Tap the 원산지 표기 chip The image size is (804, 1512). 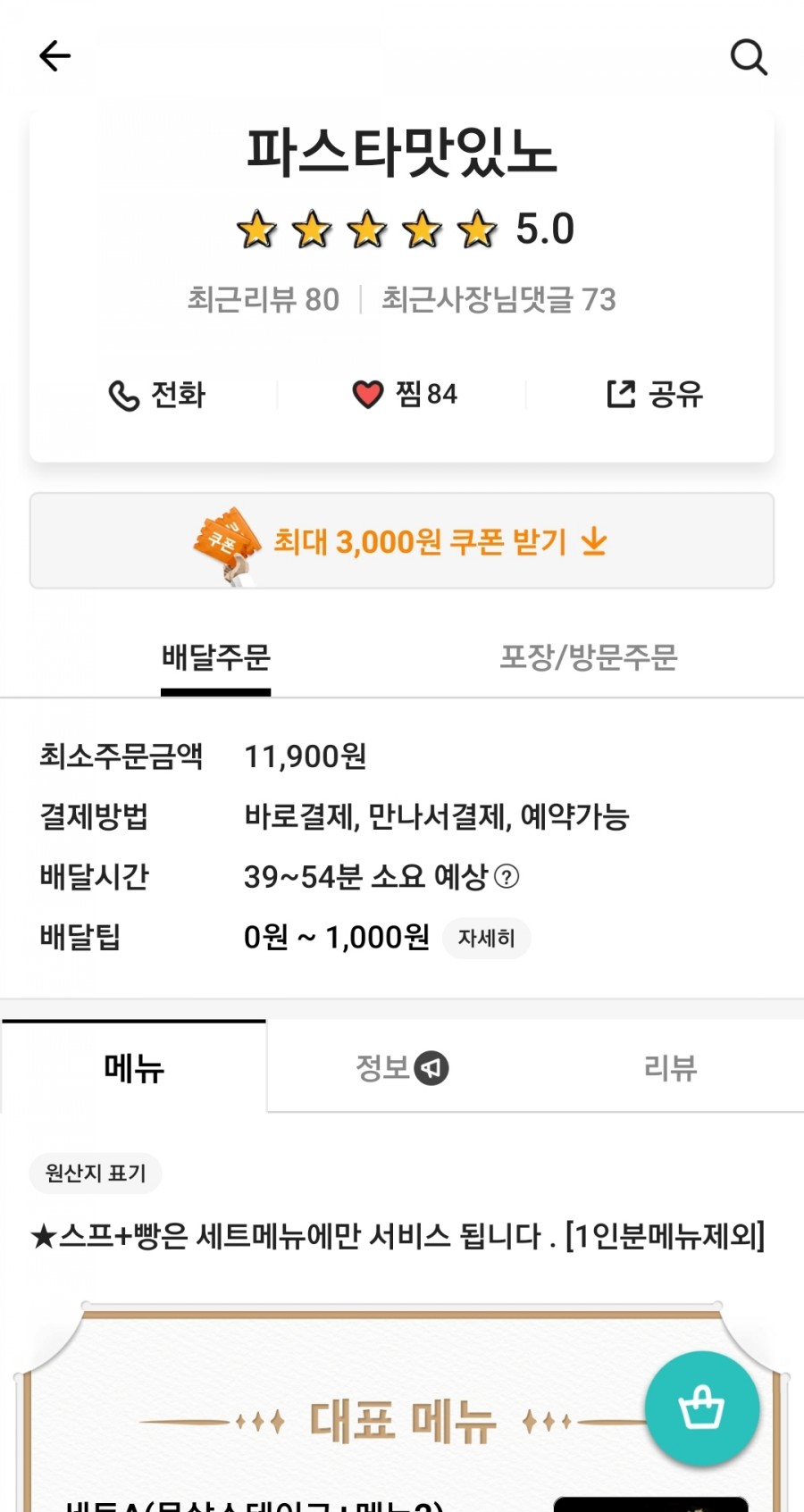(96, 1173)
